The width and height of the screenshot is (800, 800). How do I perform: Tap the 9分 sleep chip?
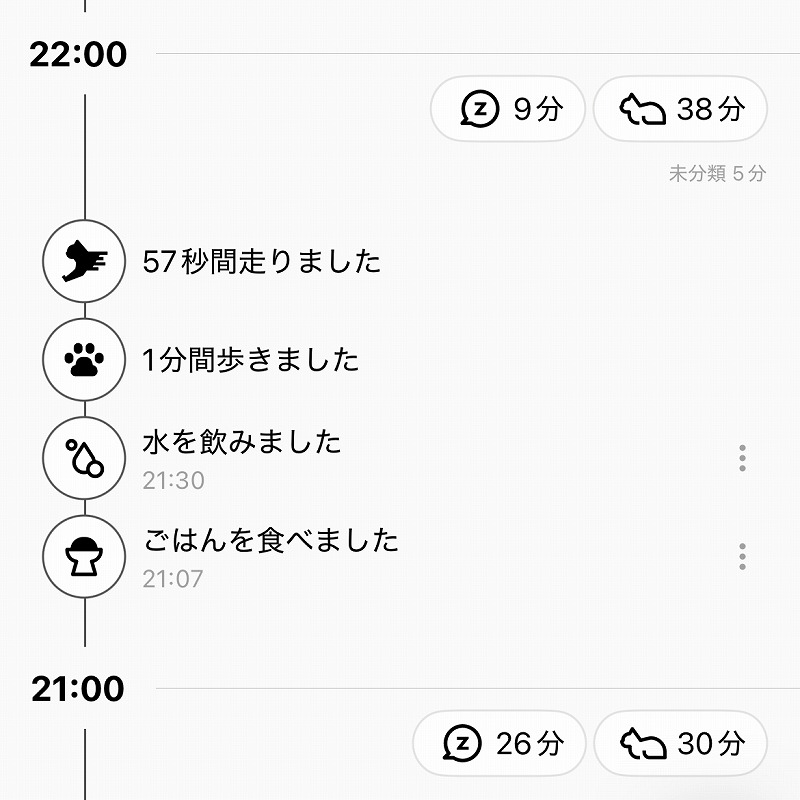pos(508,109)
